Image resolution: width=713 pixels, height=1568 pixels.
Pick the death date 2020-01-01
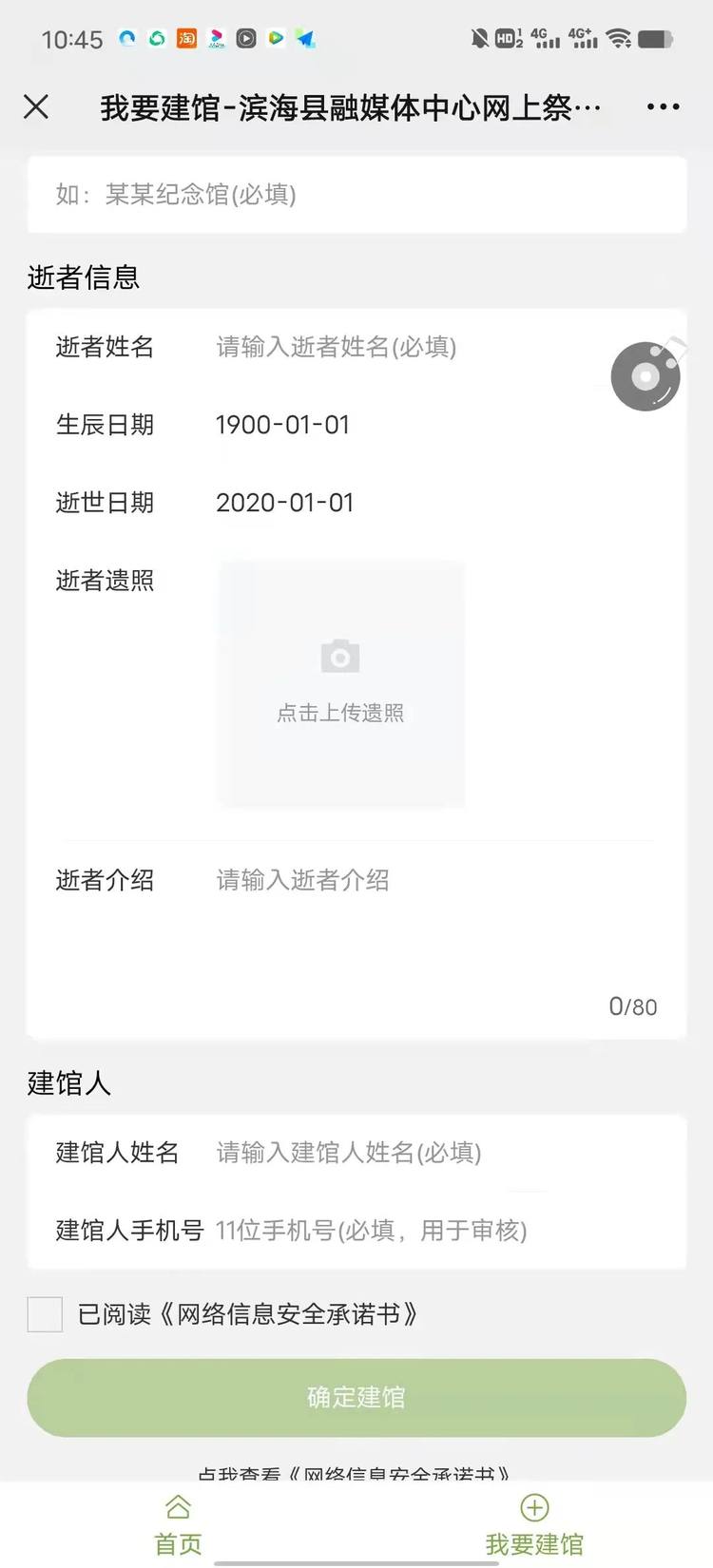point(285,503)
